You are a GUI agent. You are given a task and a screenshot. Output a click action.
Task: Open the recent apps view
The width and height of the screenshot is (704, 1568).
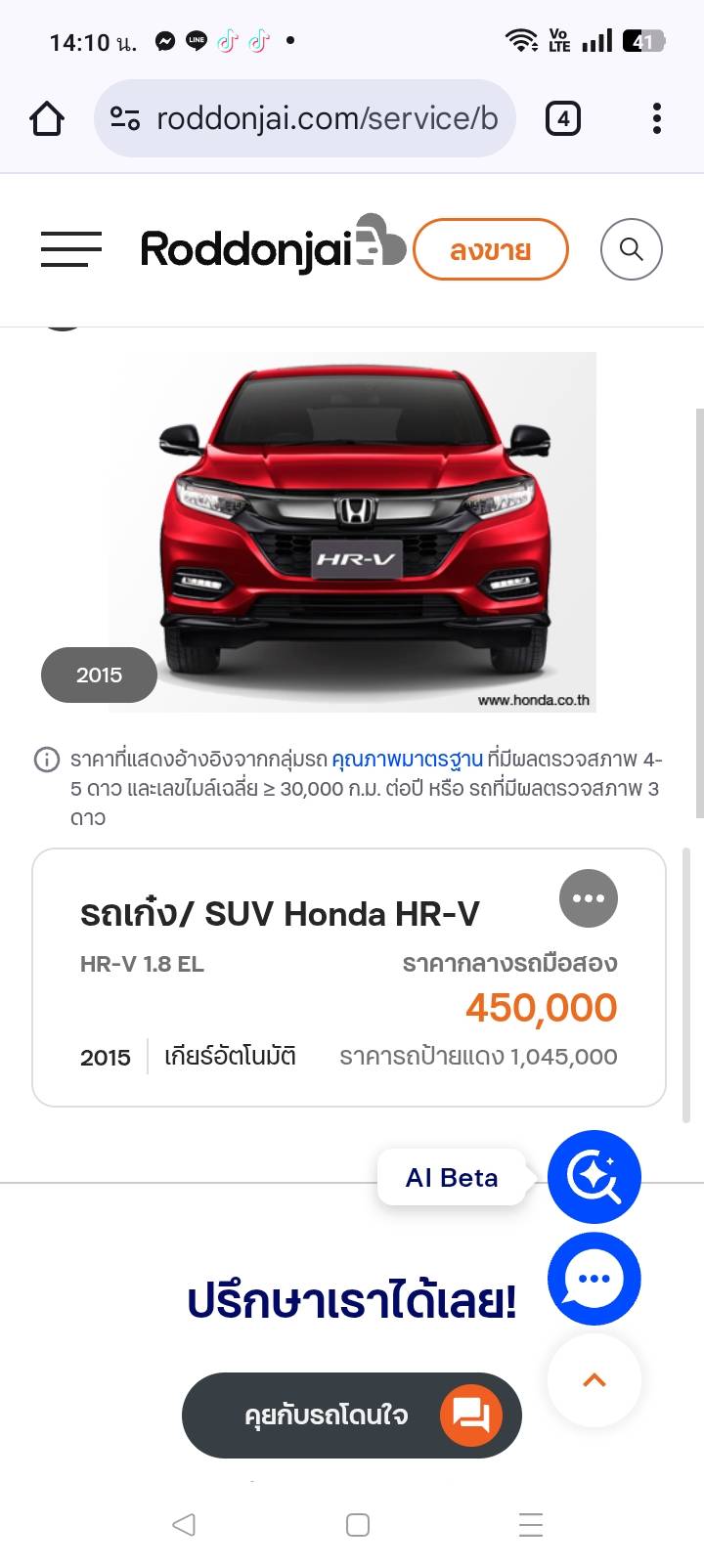coord(530,1524)
